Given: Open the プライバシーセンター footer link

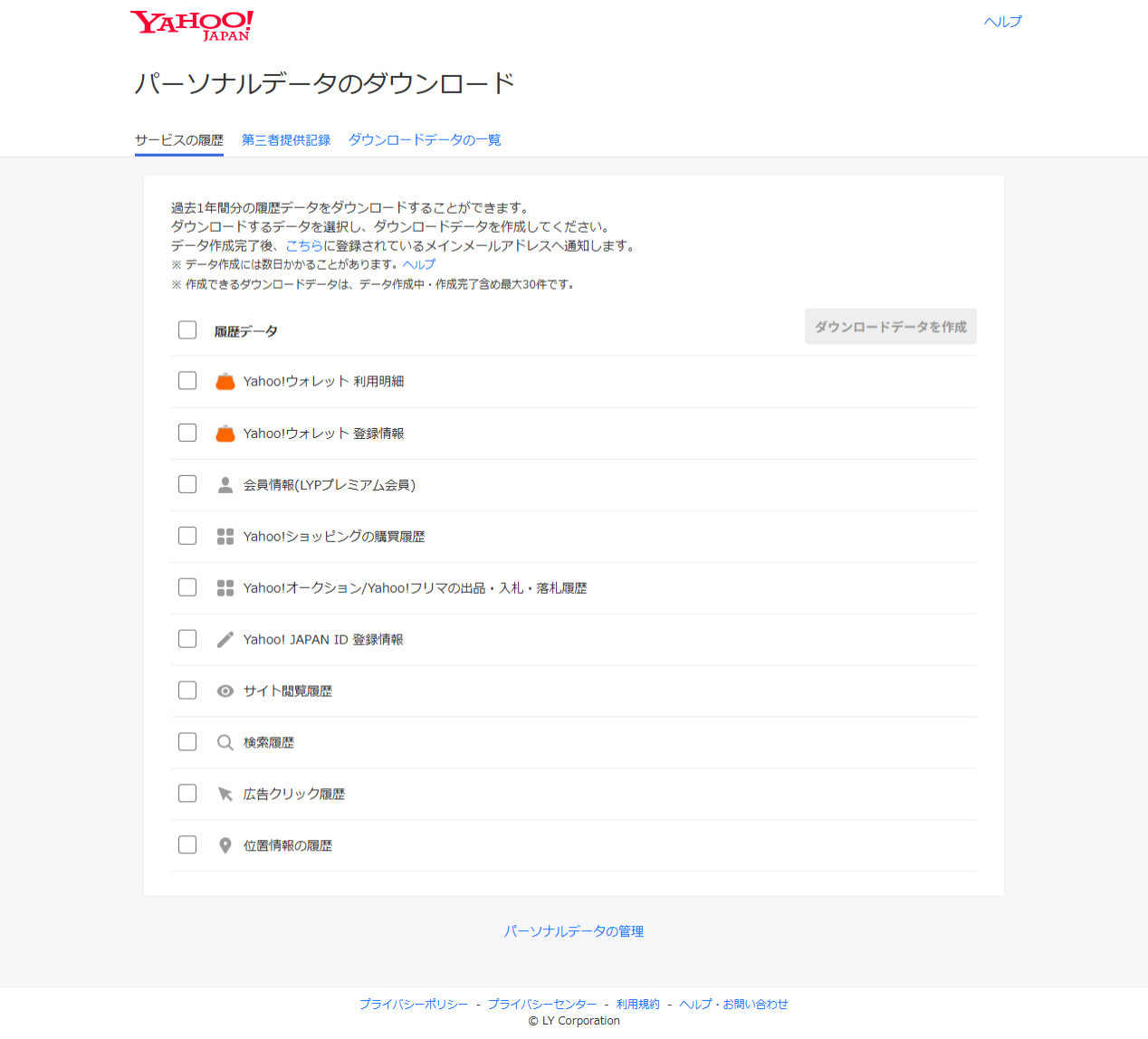Looking at the screenshot, I should tap(542, 1005).
